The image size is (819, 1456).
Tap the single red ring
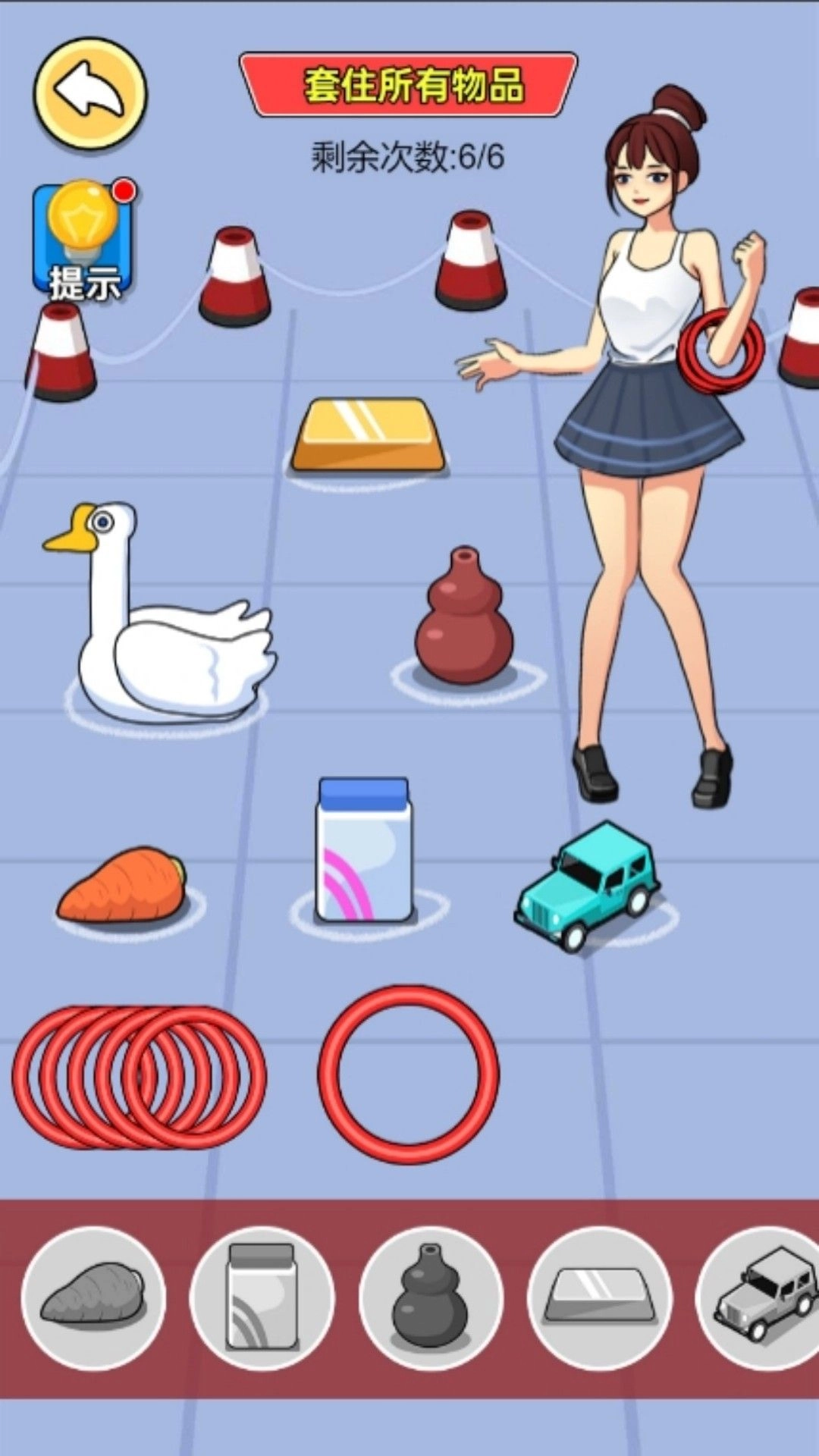pos(408,1075)
